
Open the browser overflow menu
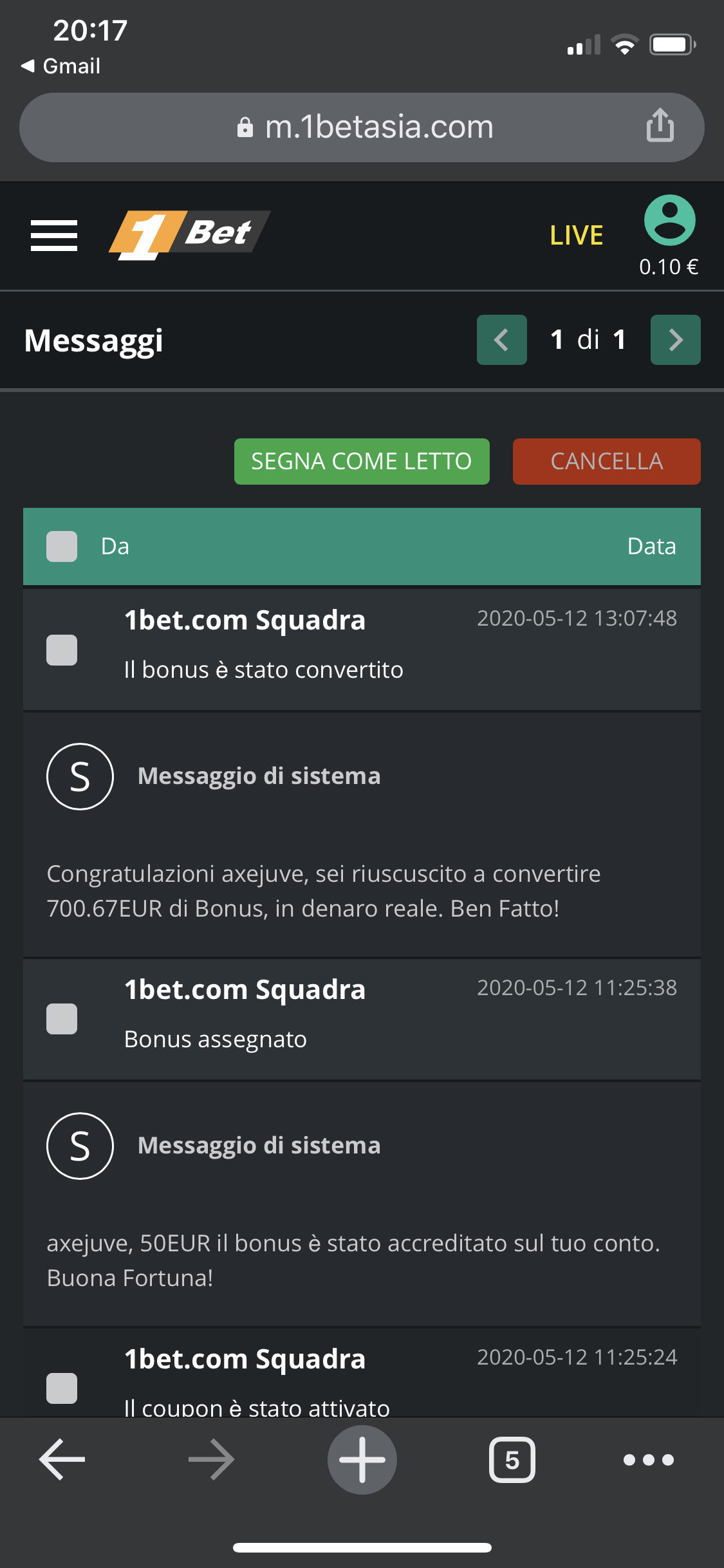649,1459
